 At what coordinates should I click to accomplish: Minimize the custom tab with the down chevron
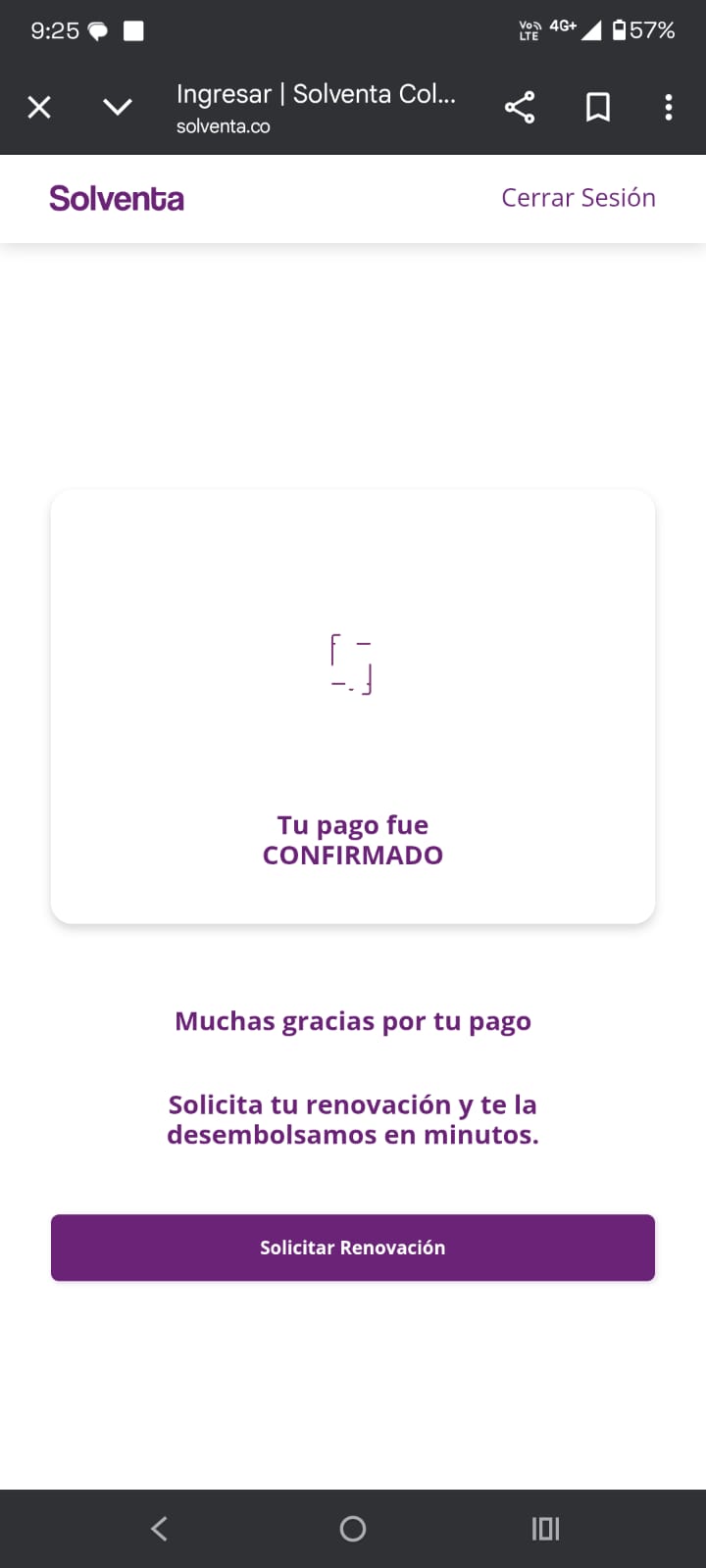point(118,107)
